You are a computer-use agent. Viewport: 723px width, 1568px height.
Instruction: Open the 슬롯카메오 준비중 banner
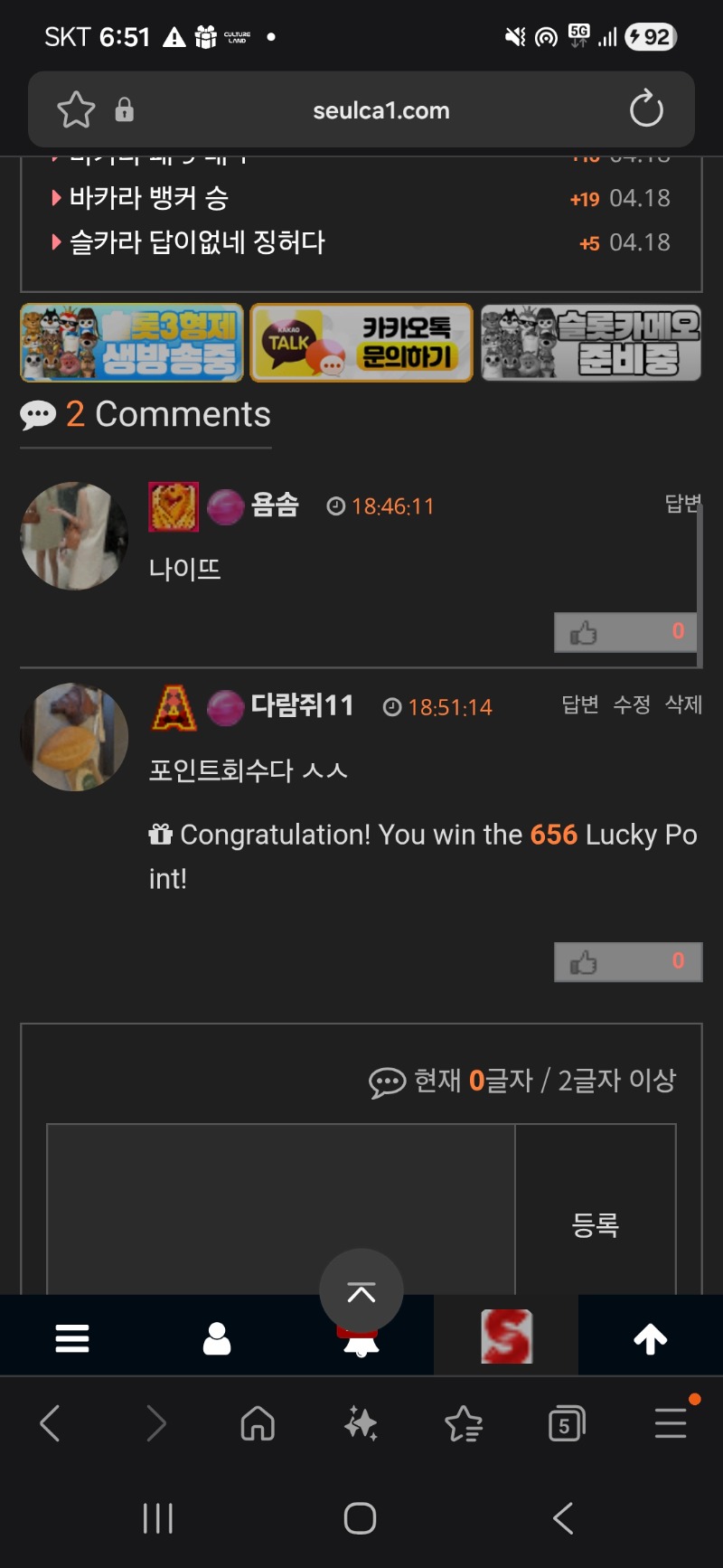[x=591, y=343]
